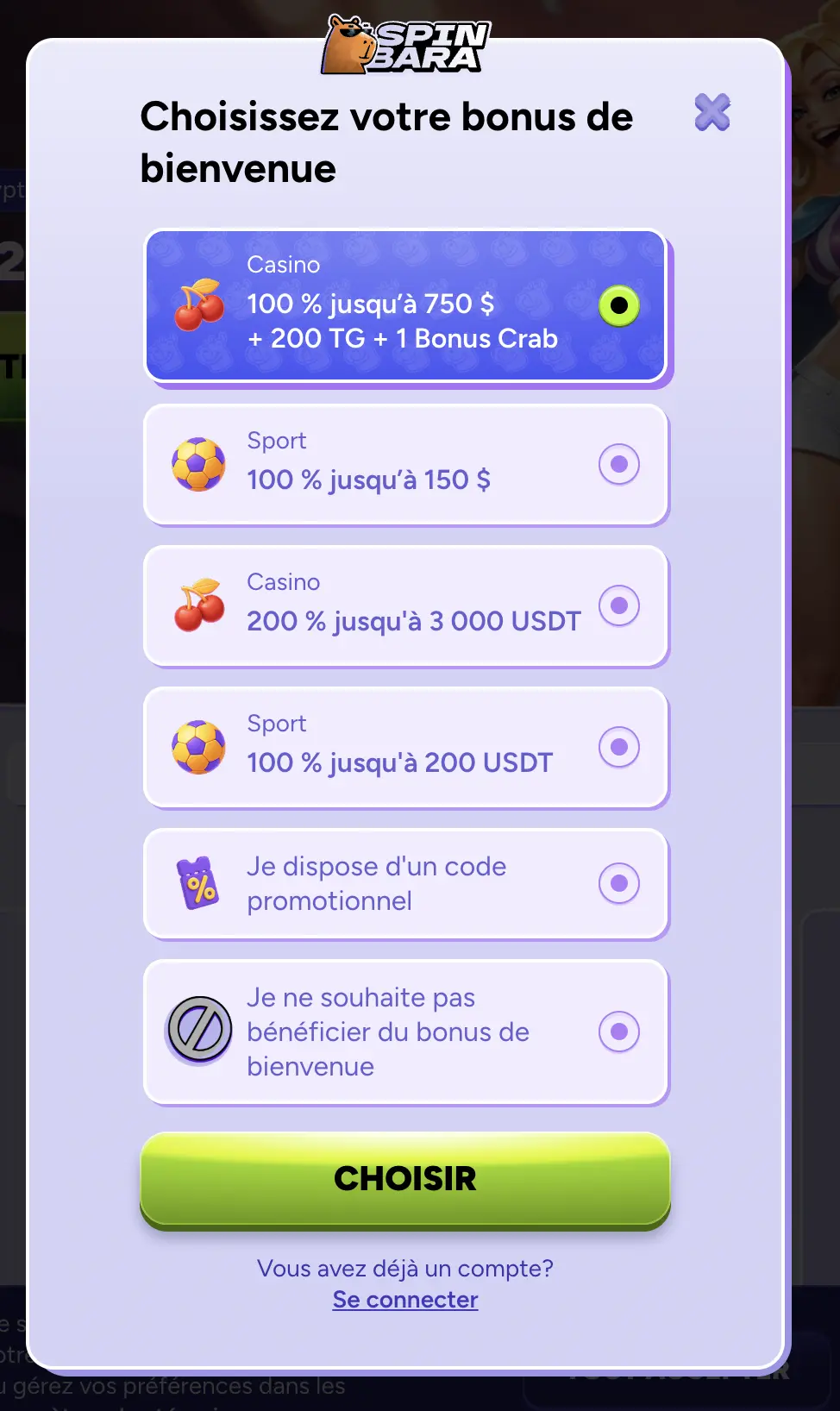The height and width of the screenshot is (1411, 840).
Task: Select the Casino 200 % jusqu'à 3 000 USDT option
Action: (x=618, y=605)
